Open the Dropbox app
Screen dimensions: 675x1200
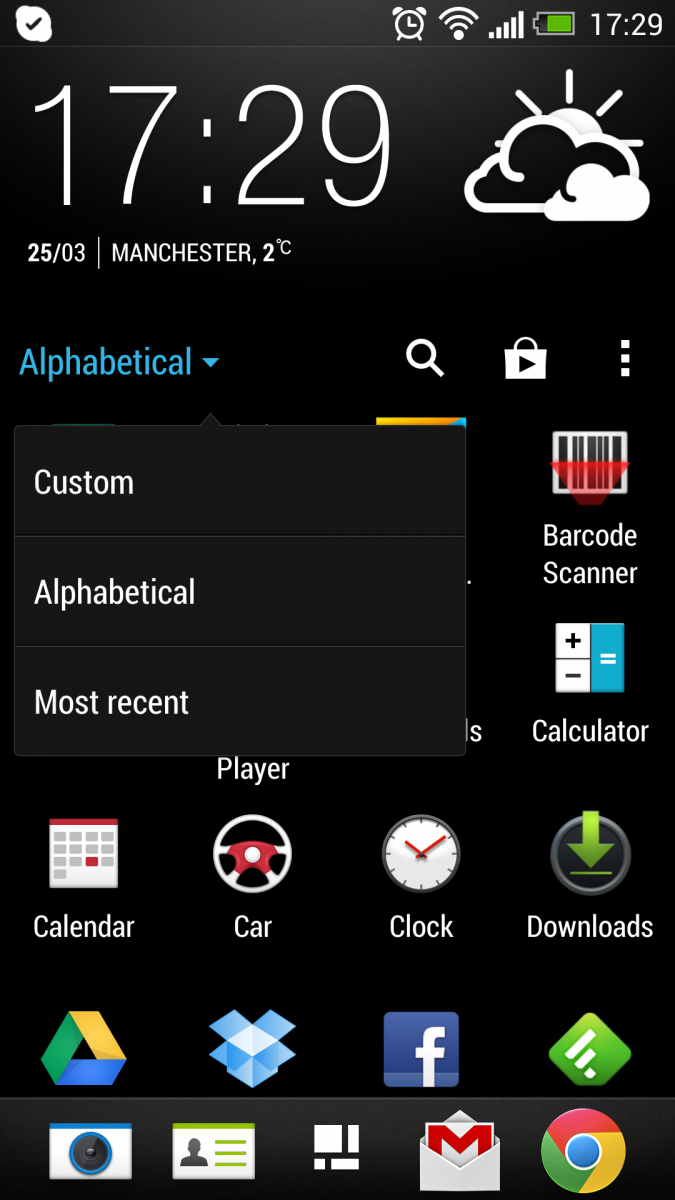pos(252,1049)
